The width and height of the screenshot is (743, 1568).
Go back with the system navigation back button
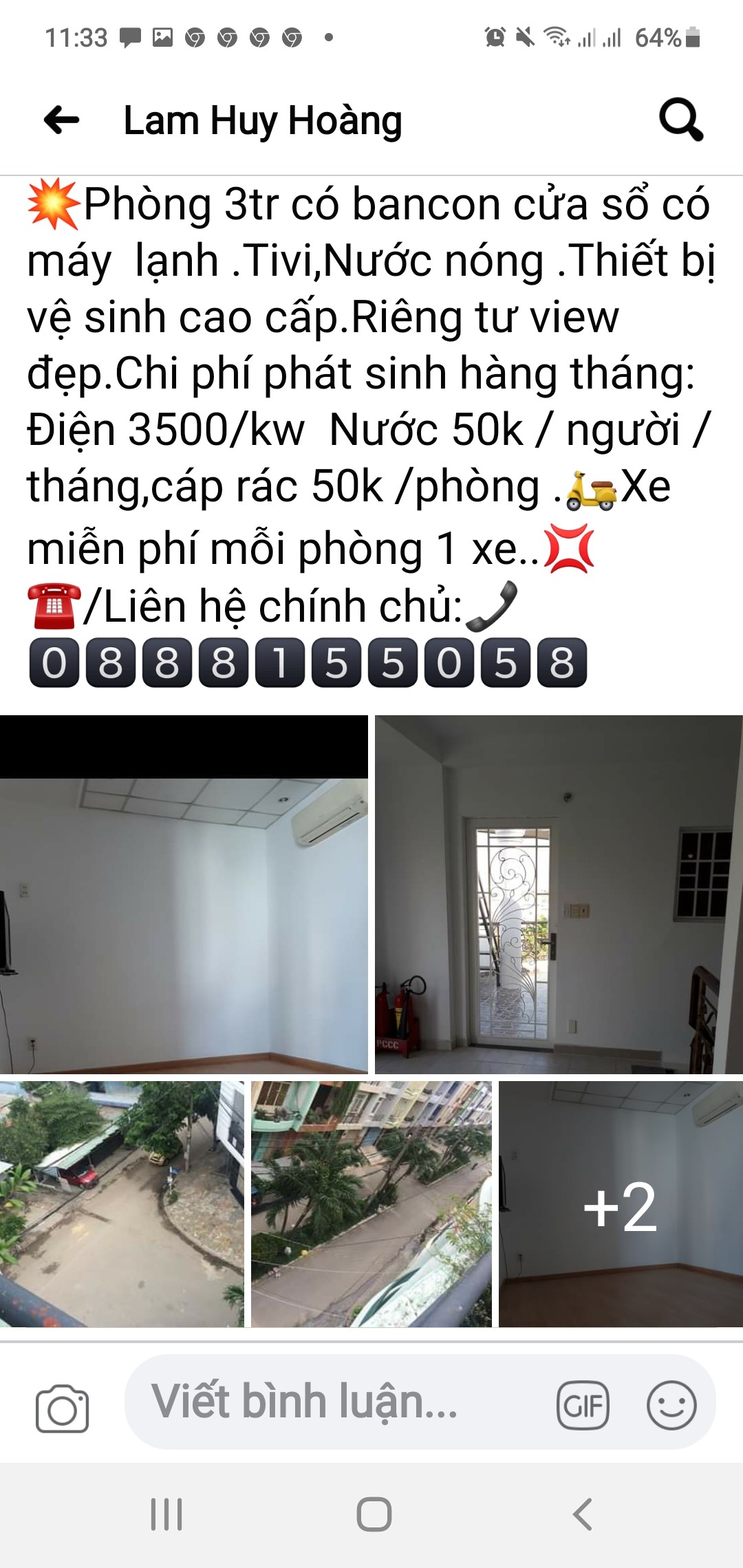tap(582, 1514)
